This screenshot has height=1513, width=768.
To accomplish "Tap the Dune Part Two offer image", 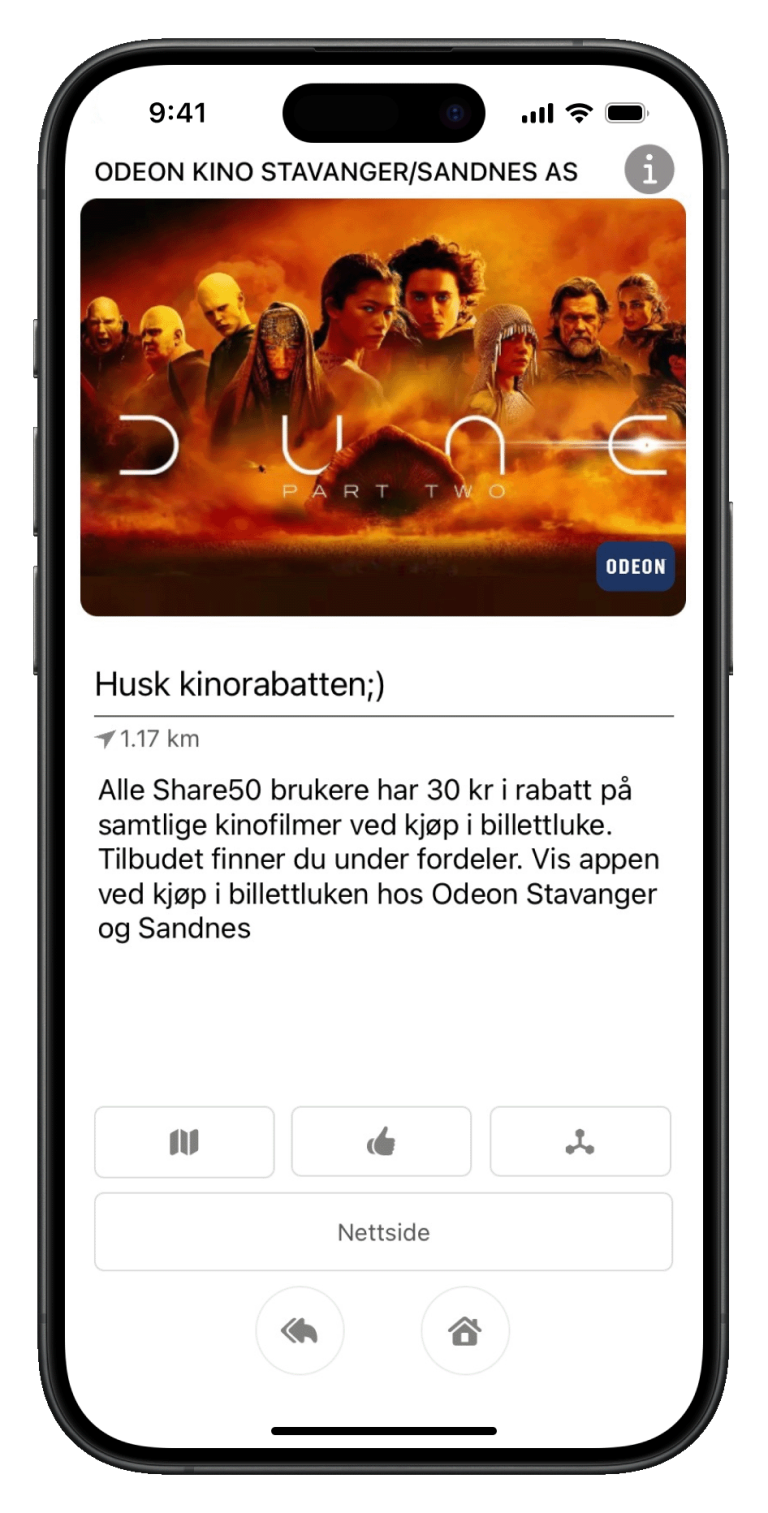I will coord(383,406).
